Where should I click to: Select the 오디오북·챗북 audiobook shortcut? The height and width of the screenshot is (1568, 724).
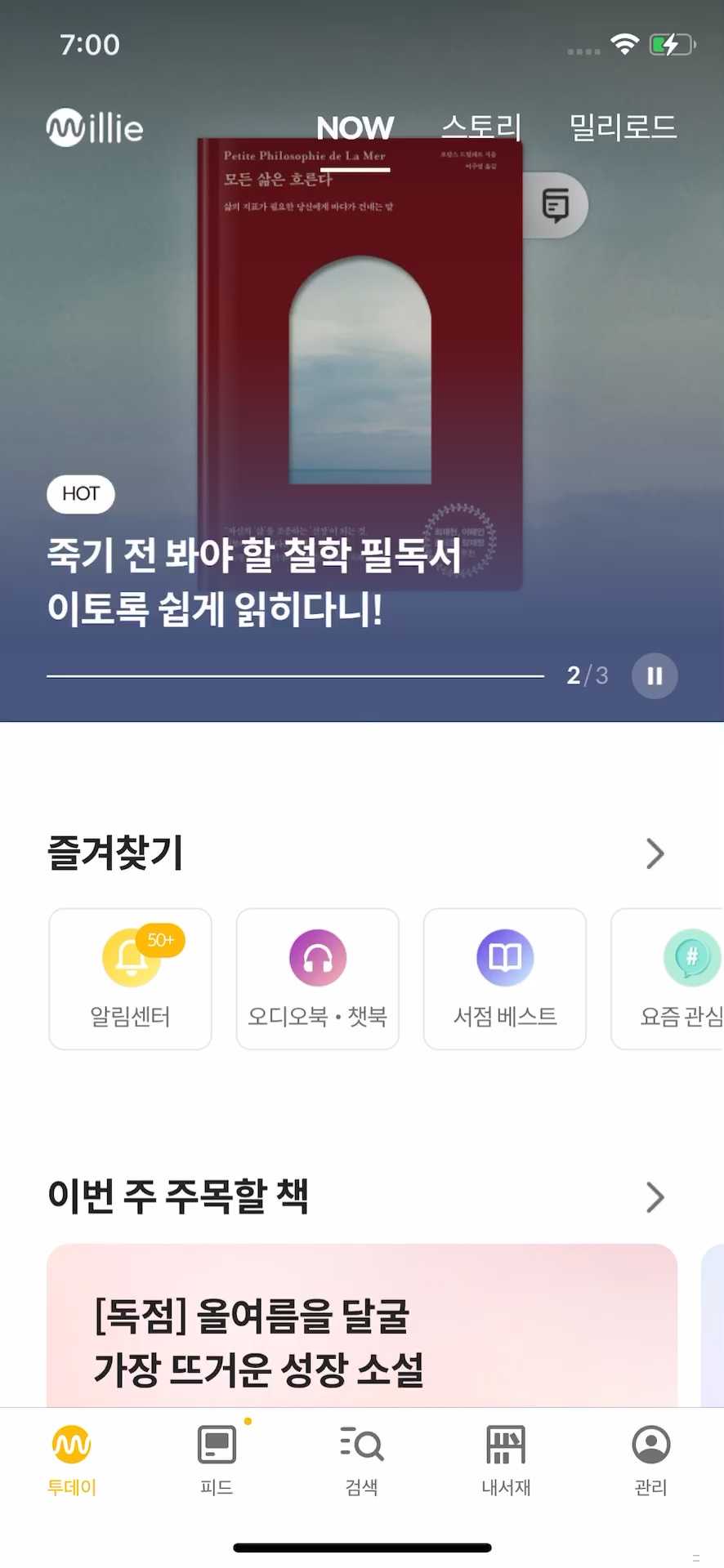click(x=317, y=978)
